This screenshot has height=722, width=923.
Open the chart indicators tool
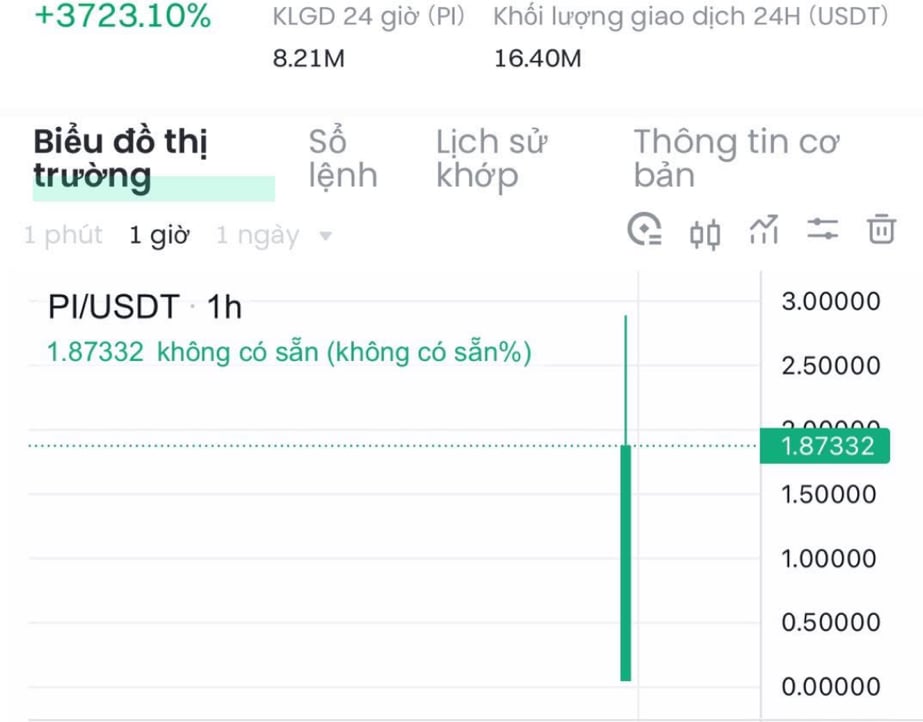click(763, 230)
